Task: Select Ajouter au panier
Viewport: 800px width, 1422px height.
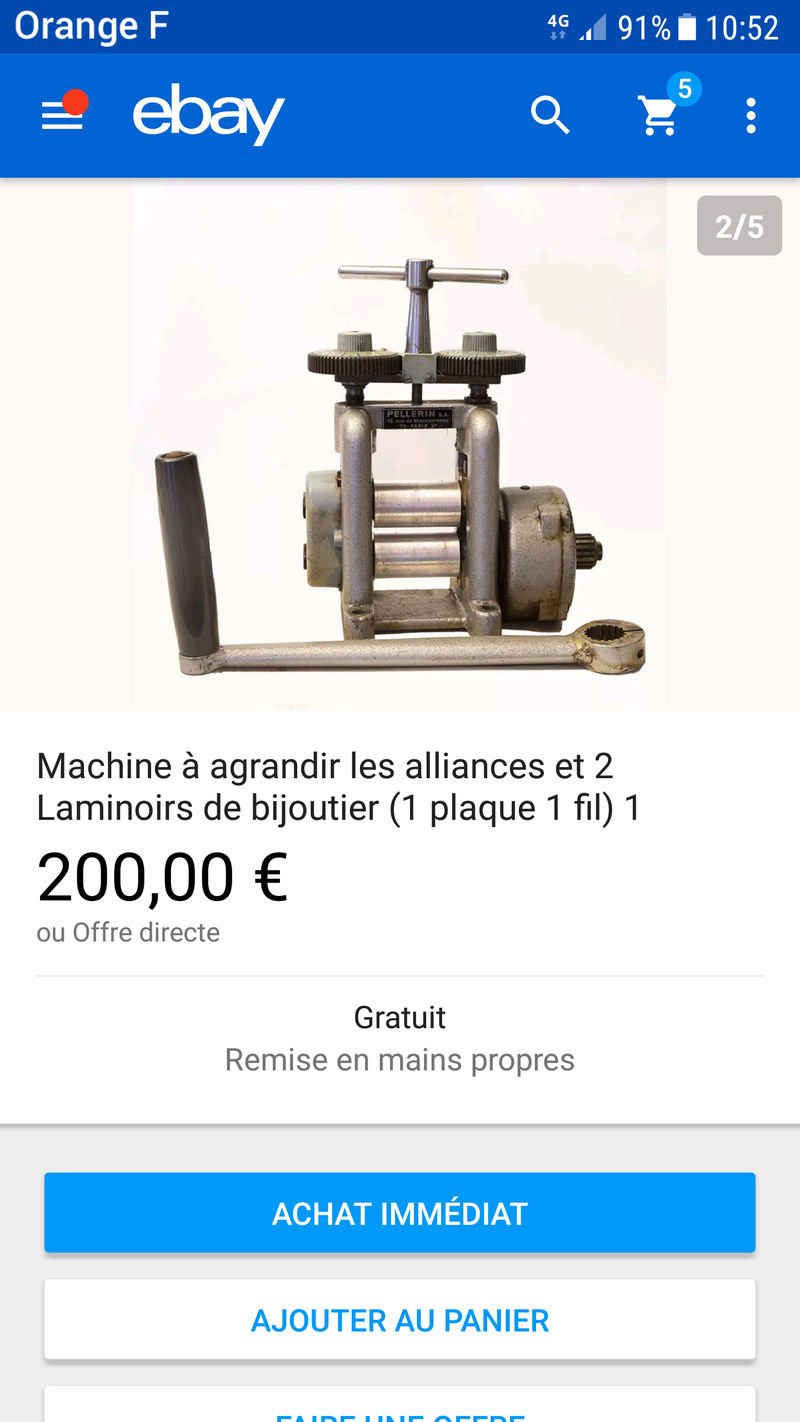Action: 400,1319
